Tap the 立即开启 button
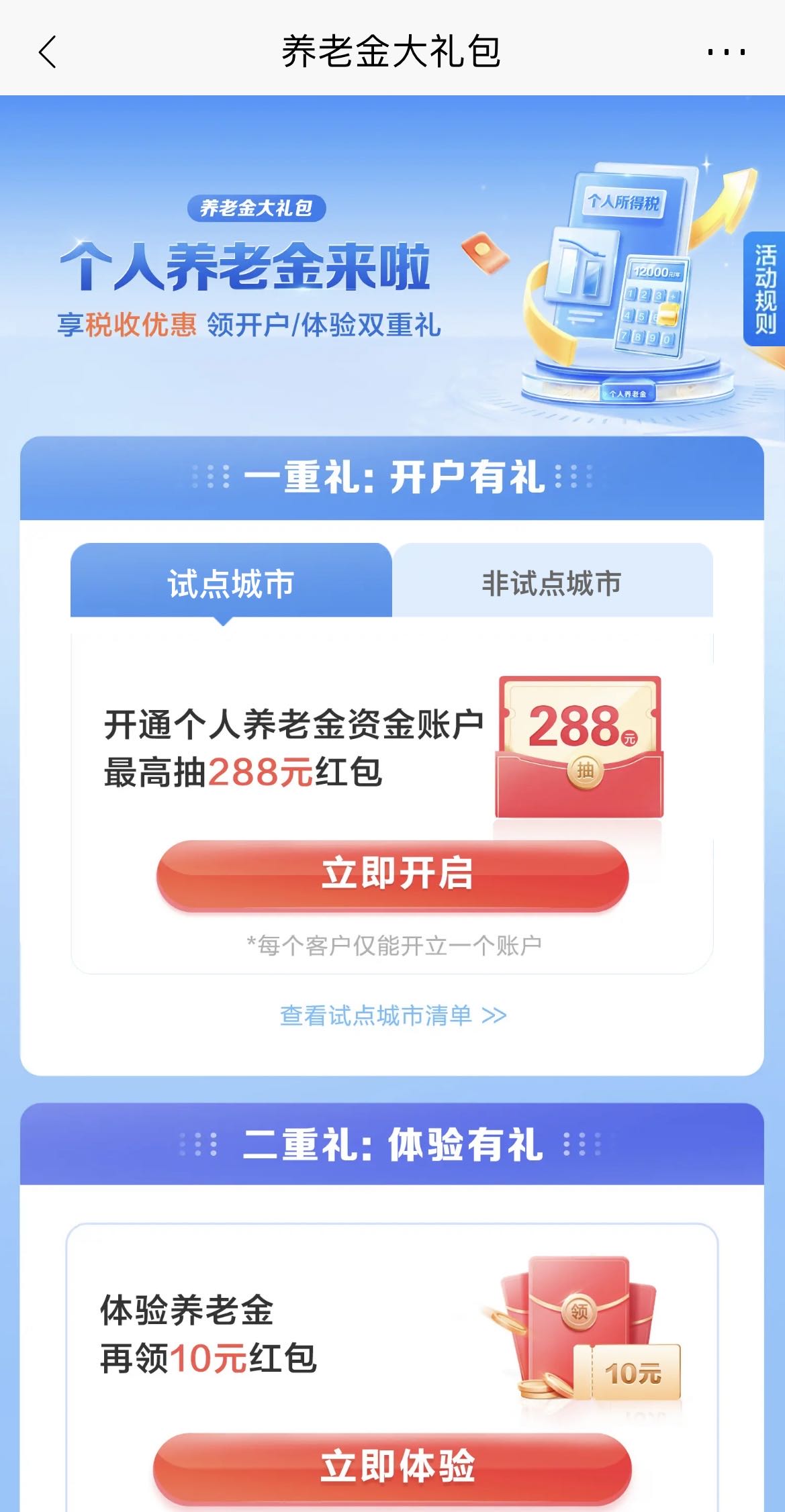The width and height of the screenshot is (785, 1512). coord(393,874)
